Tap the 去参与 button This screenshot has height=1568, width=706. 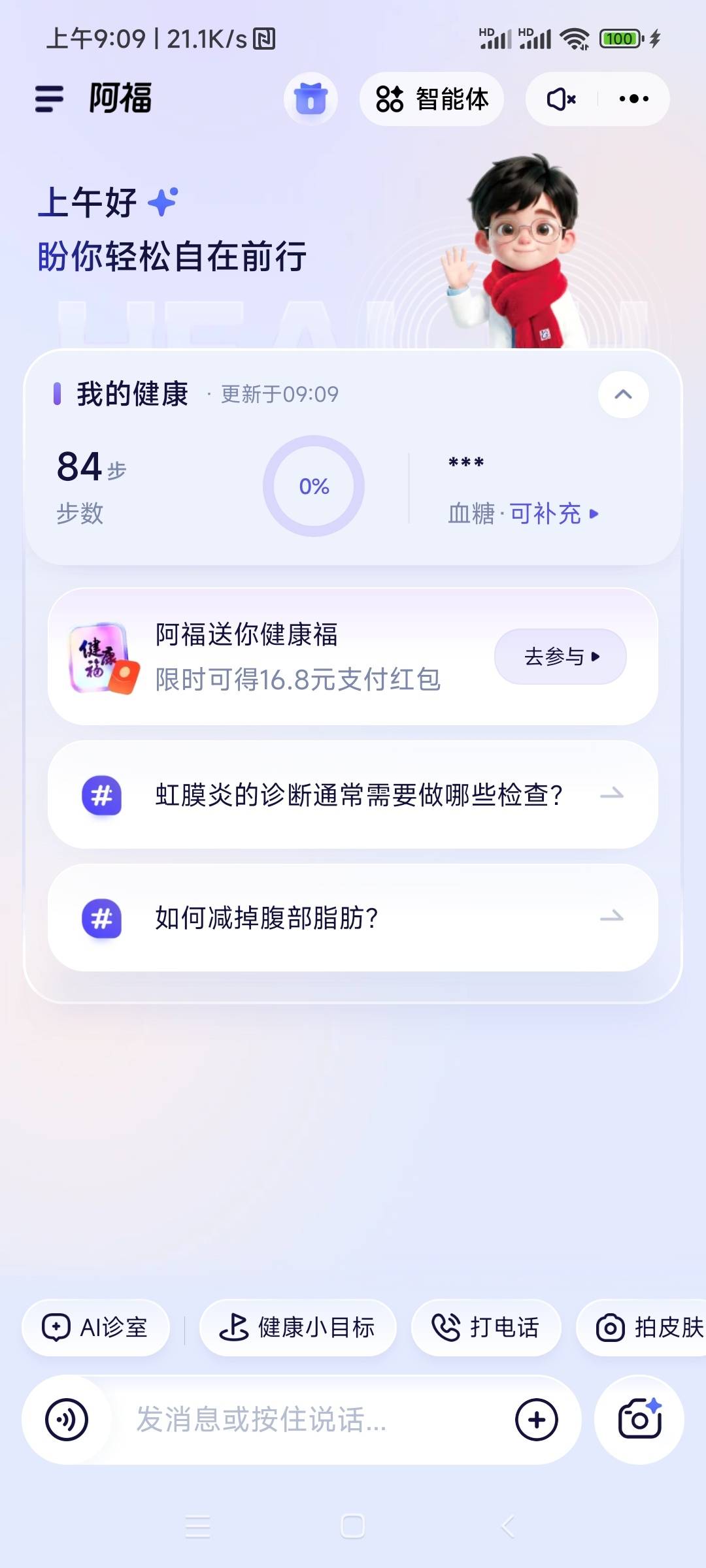[x=560, y=657]
